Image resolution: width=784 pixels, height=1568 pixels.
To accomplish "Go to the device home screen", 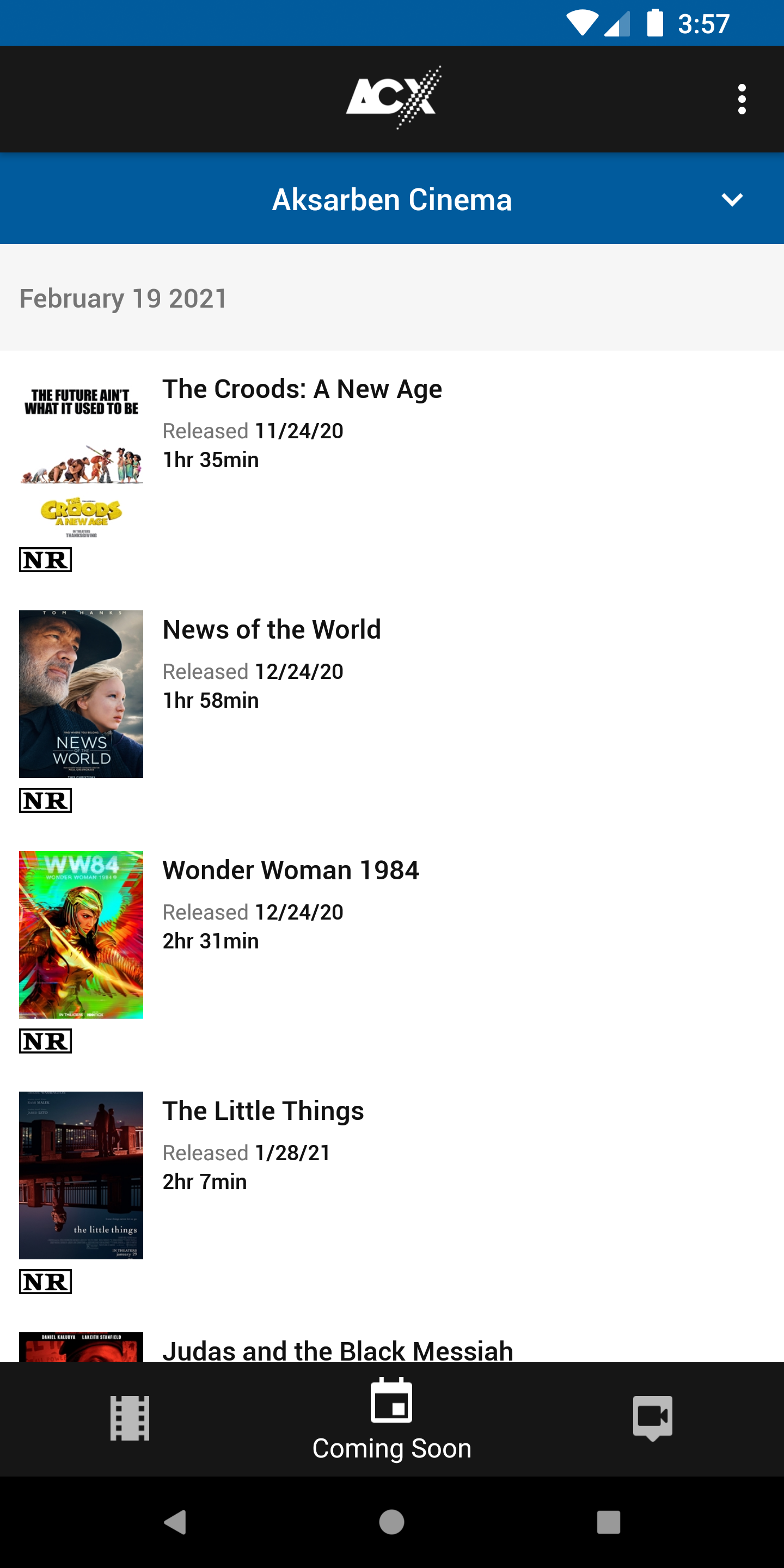I will tap(391, 1522).
